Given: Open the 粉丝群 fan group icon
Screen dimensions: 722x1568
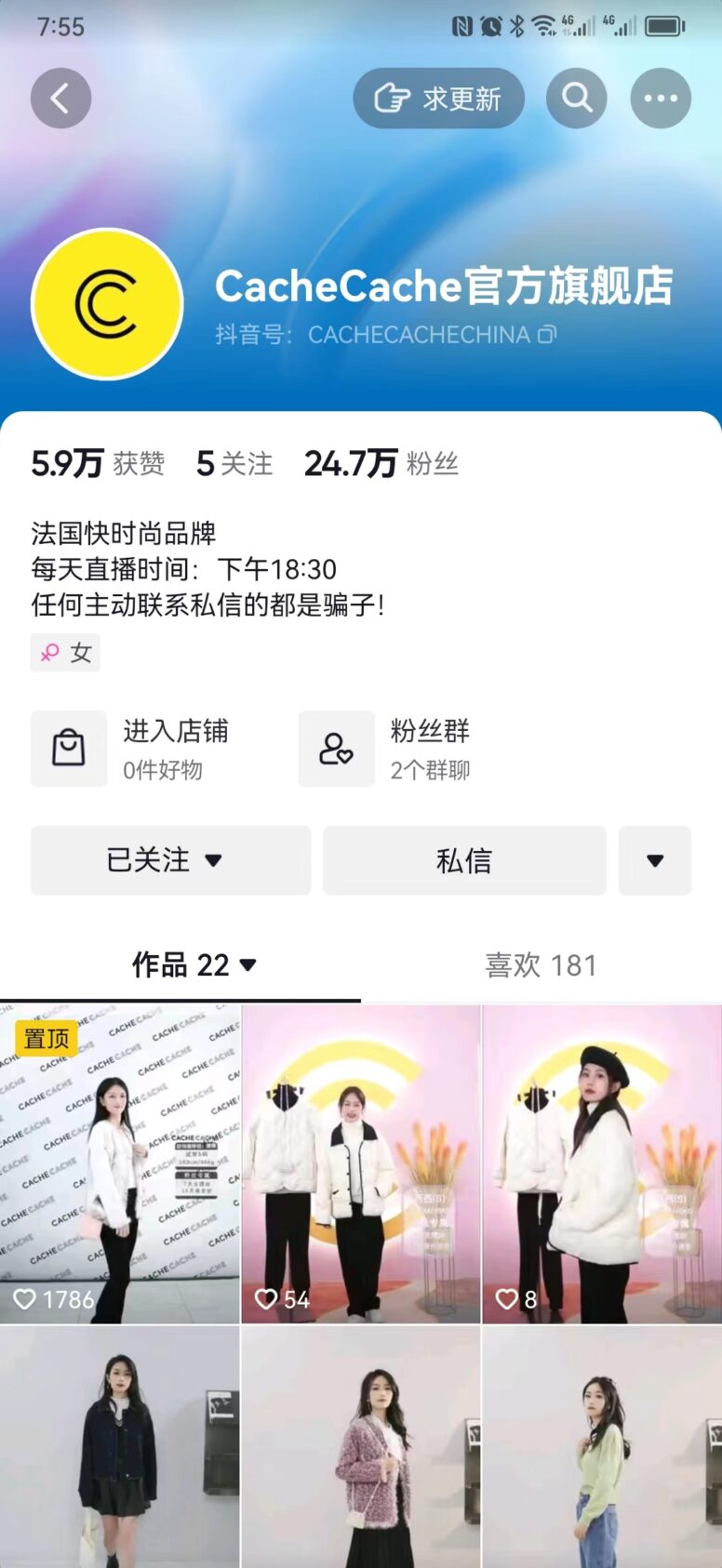Looking at the screenshot, I should click(x=336, y=748).
